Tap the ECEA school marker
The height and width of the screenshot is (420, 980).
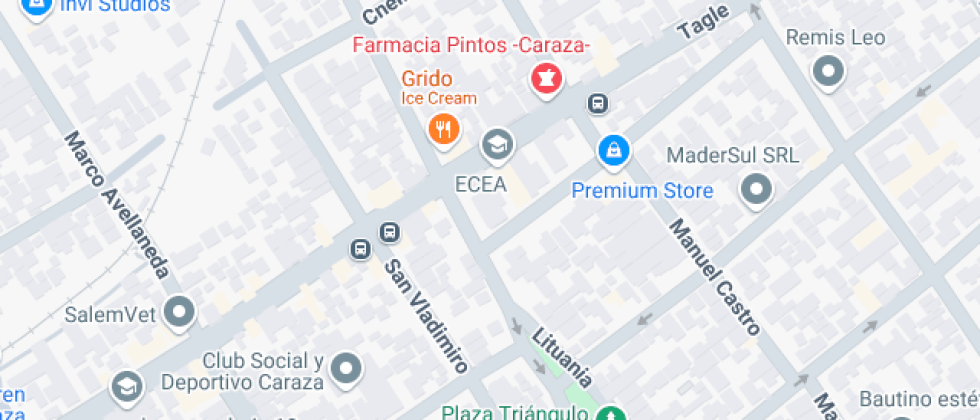pos(497,145)
